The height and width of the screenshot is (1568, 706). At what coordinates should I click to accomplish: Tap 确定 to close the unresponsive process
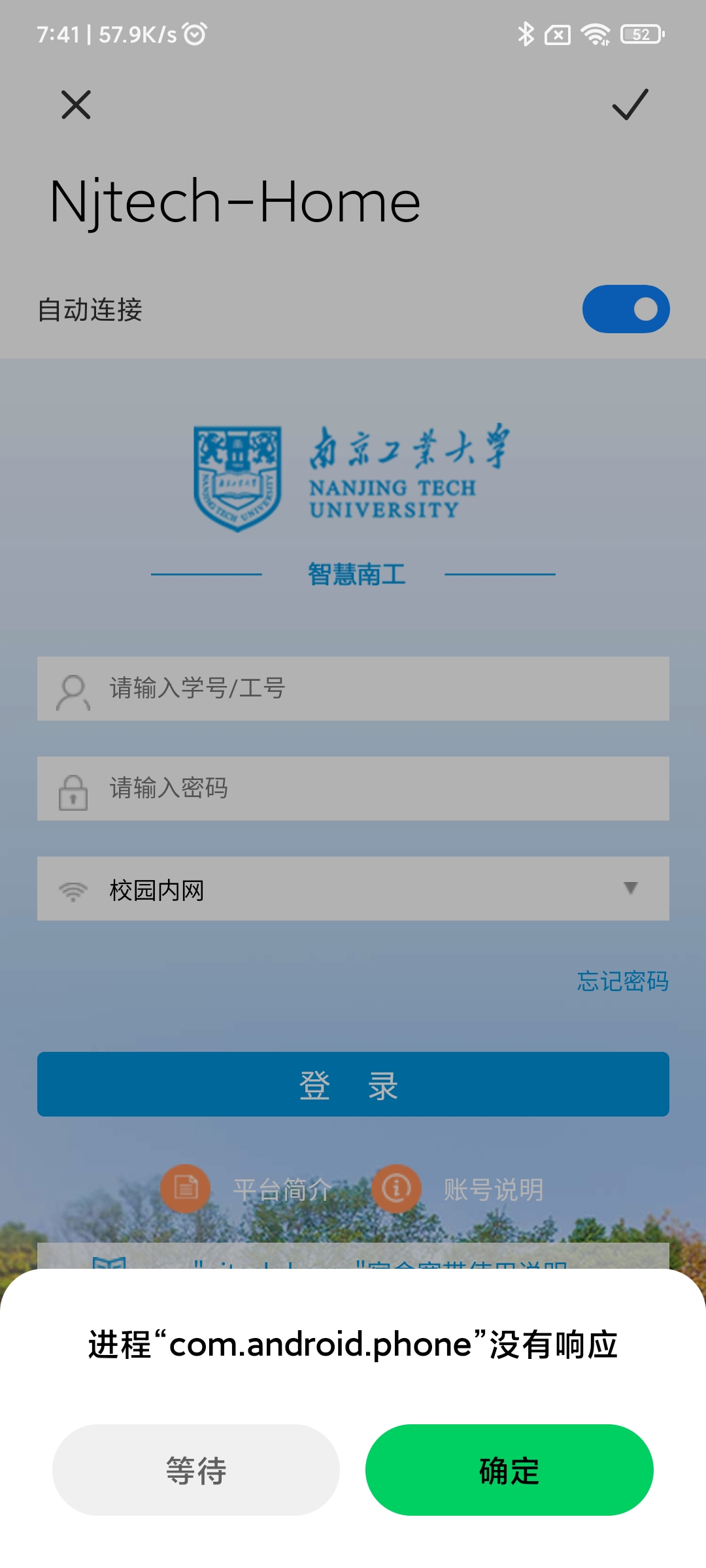pos(509,1470)
